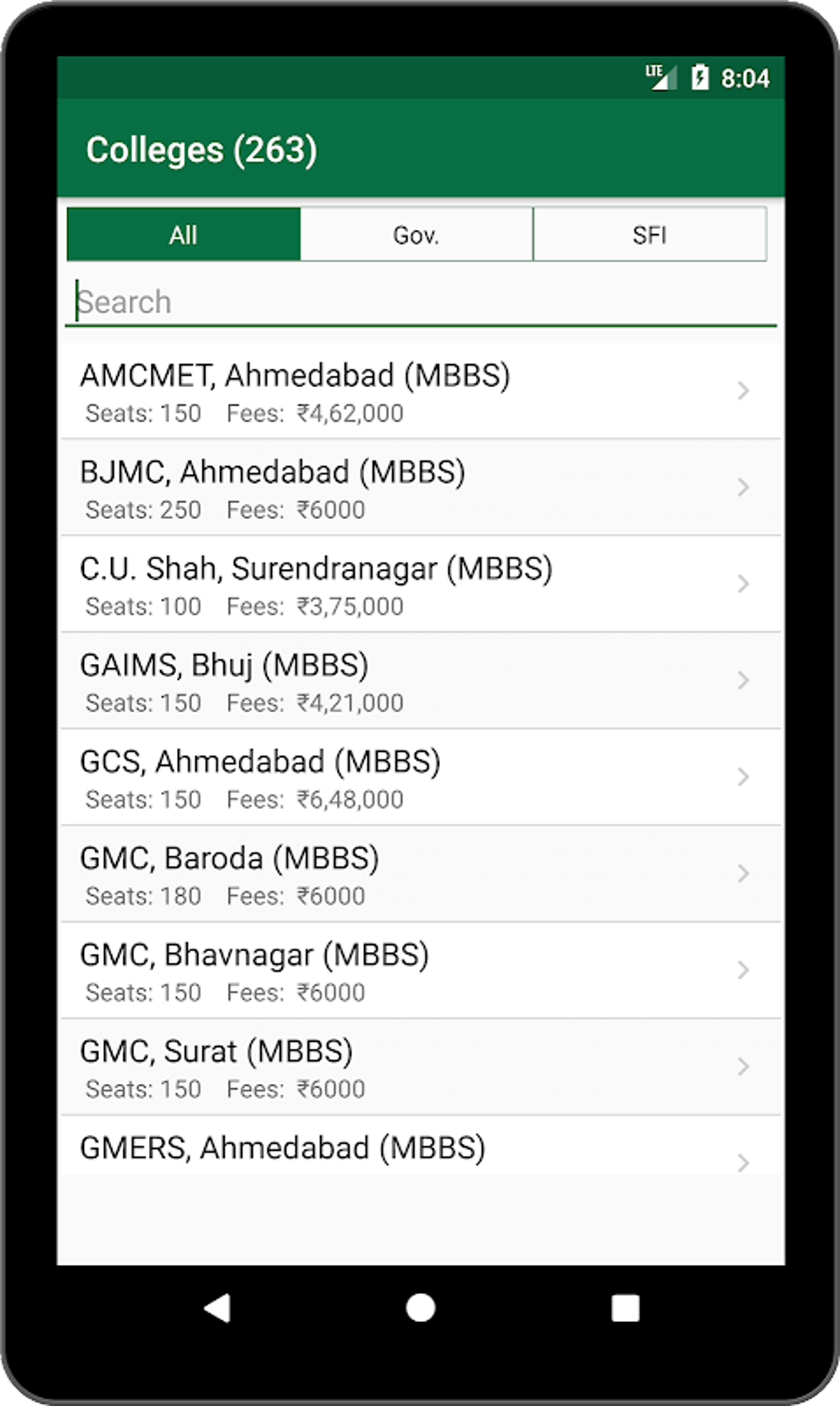This screenshot has height=1406, width=840.
Task: Switch to the SFI tab
Action: (x=650, y=235)
